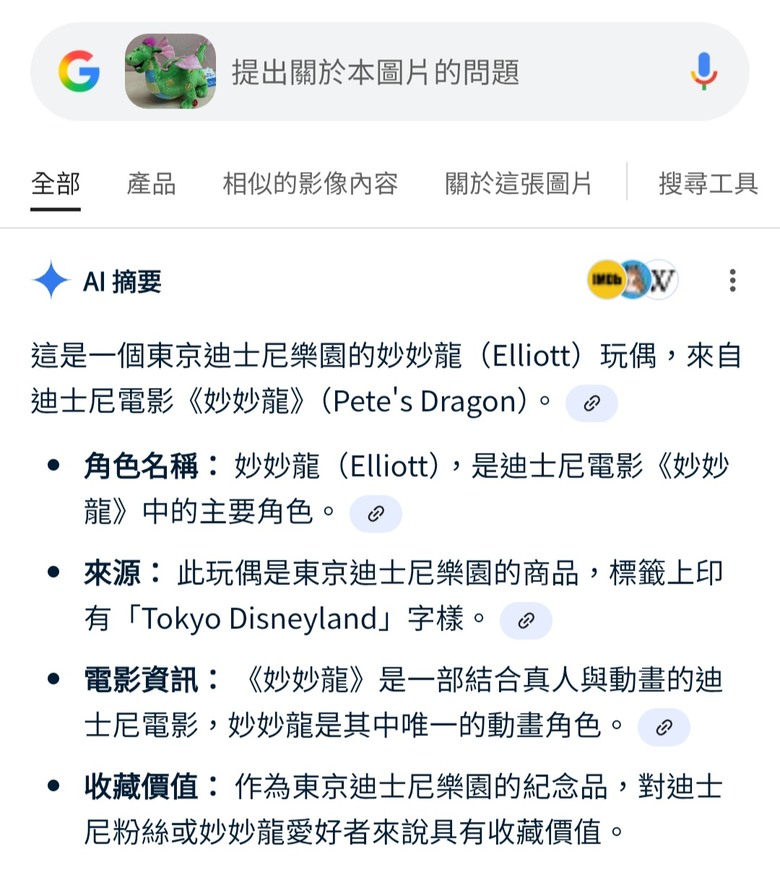Select the 關於這張圖片 tab
The height and width of the screenshot is (874, 780).
(518, 184)
